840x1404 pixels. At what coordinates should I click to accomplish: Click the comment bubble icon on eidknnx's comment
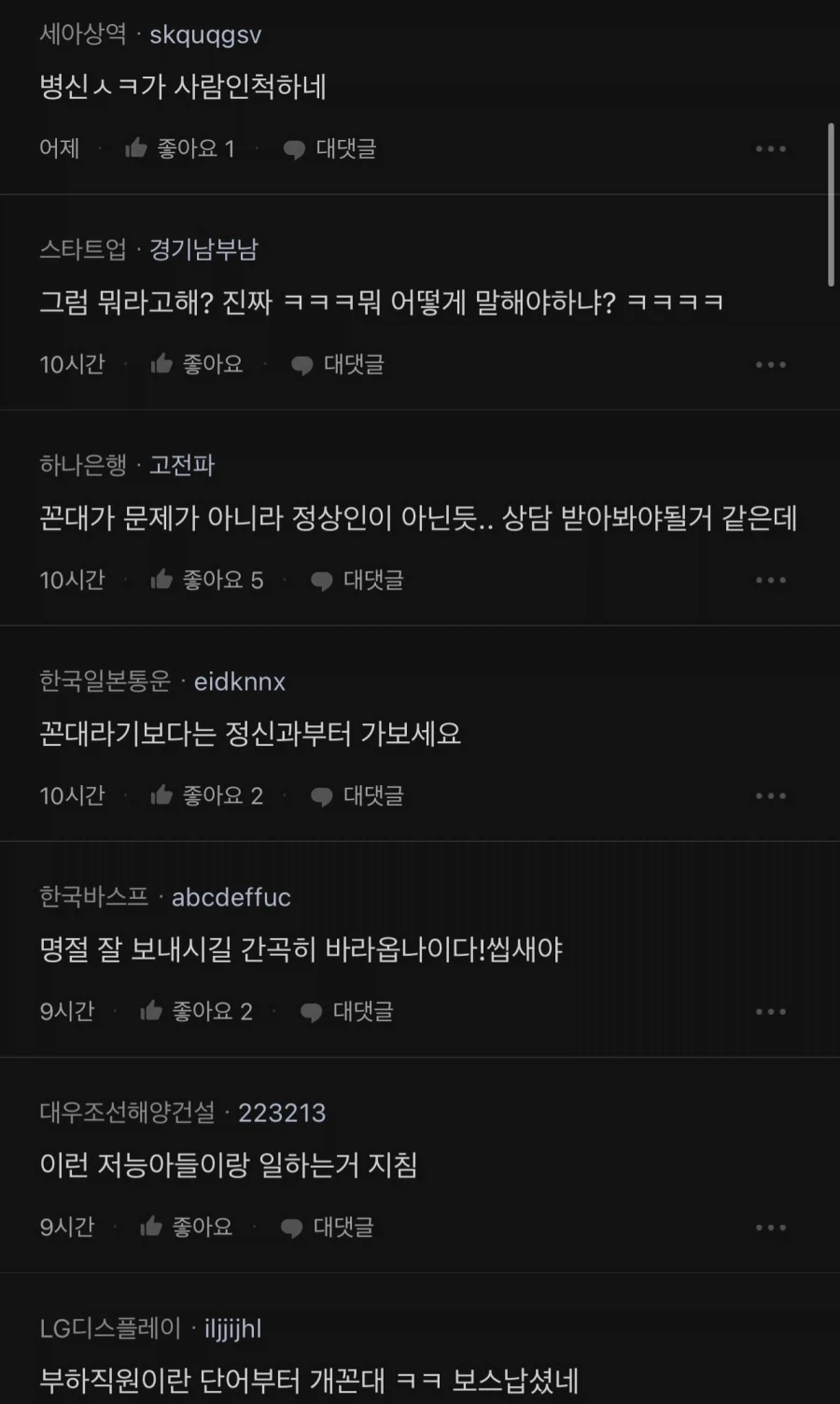point(321,795)
